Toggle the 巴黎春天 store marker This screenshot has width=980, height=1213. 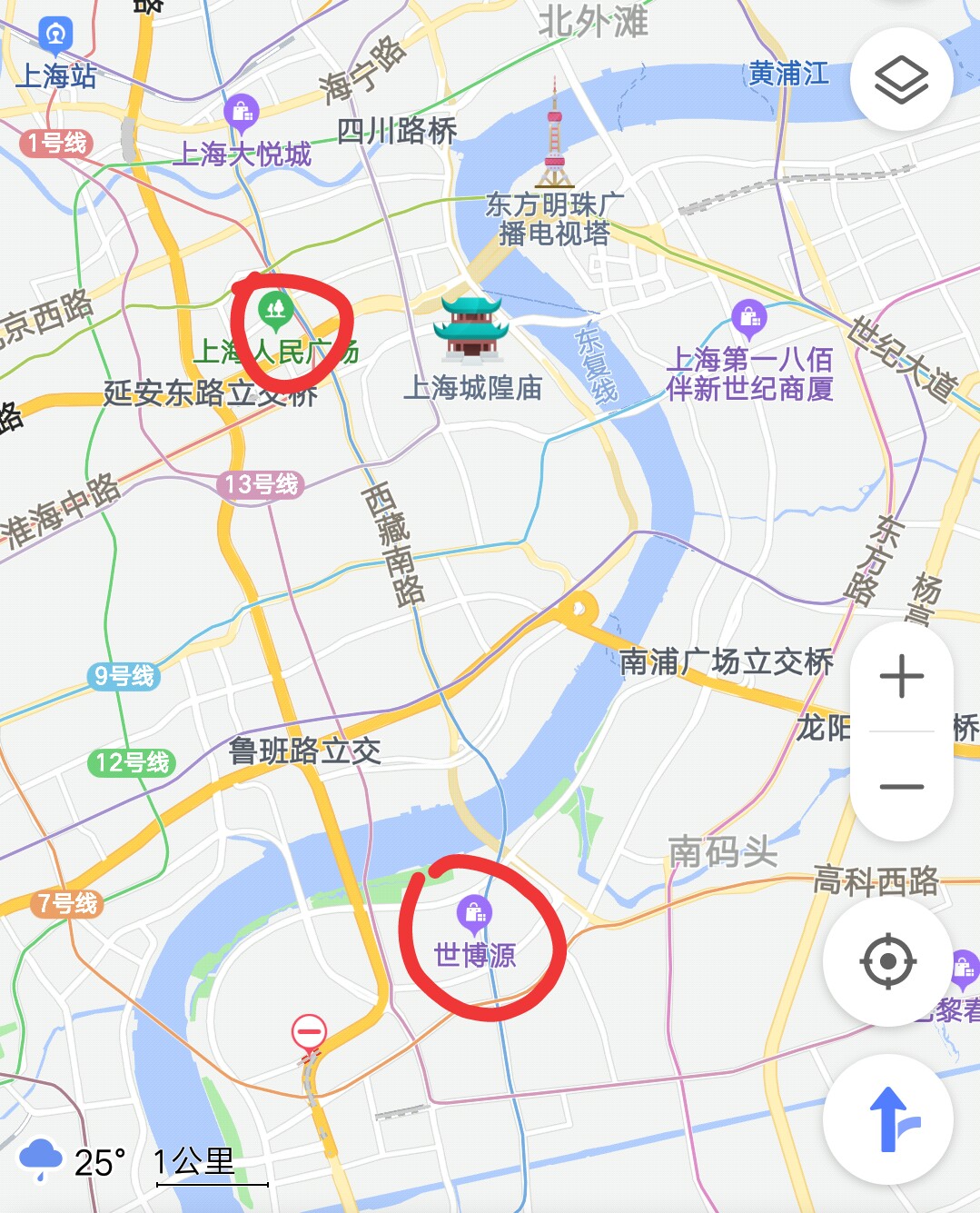click(x=963, y=968)
